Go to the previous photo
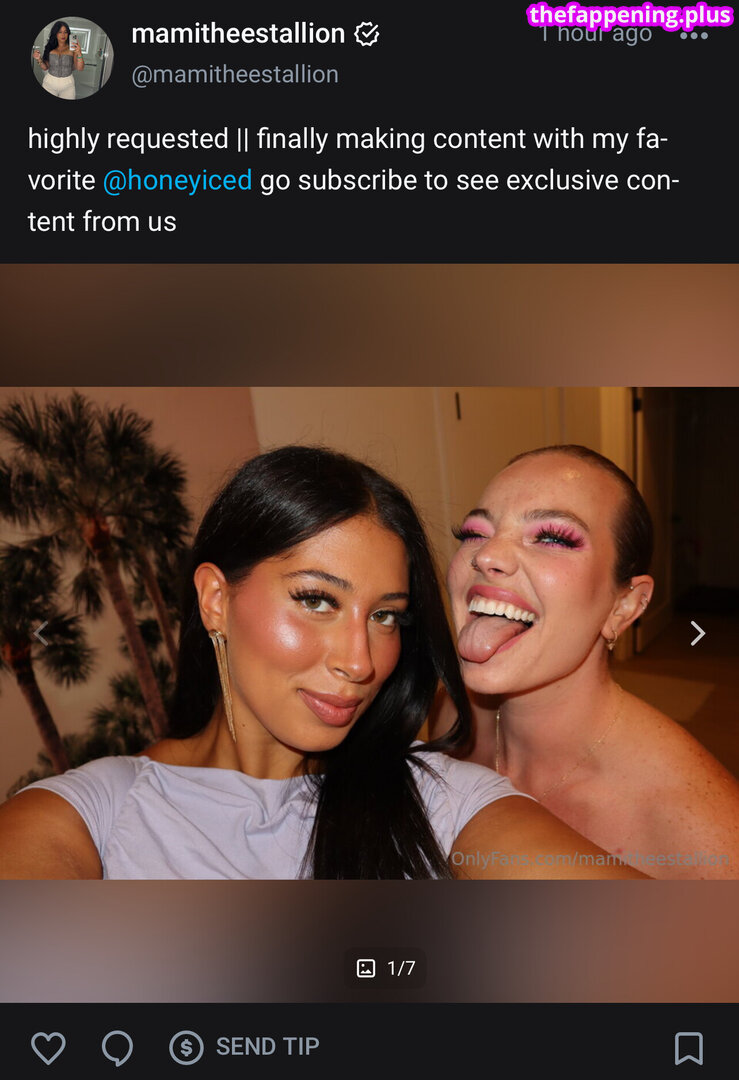Screen dimensions: 739x1080 (41, 633)
